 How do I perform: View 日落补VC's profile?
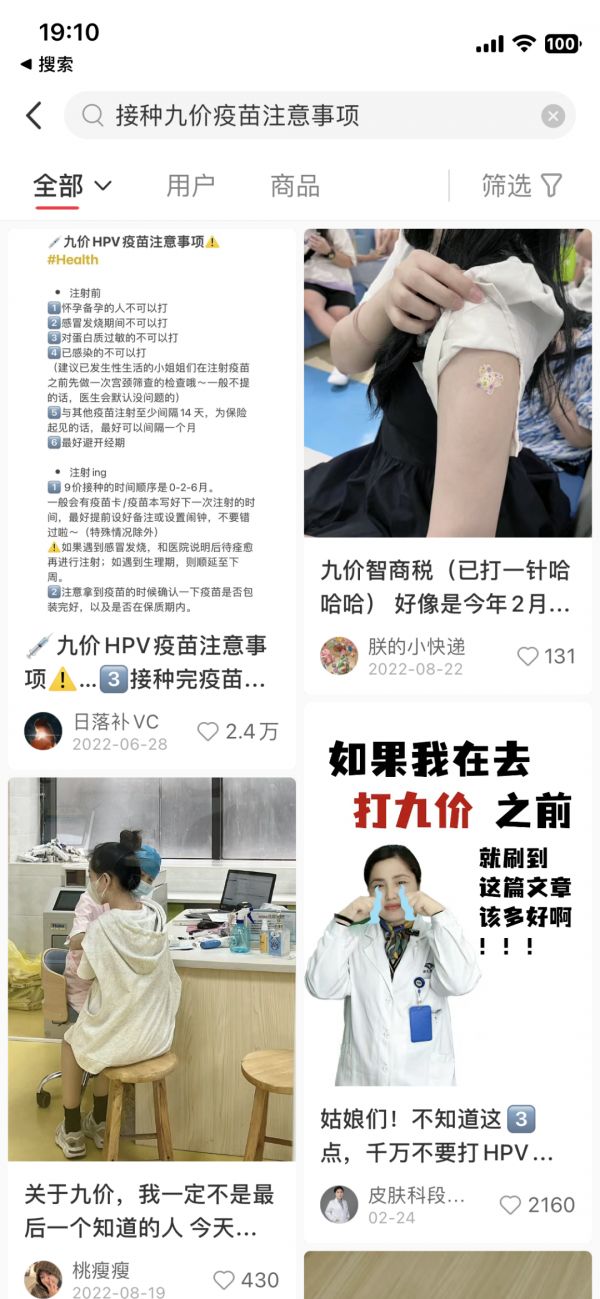[43, 731]
